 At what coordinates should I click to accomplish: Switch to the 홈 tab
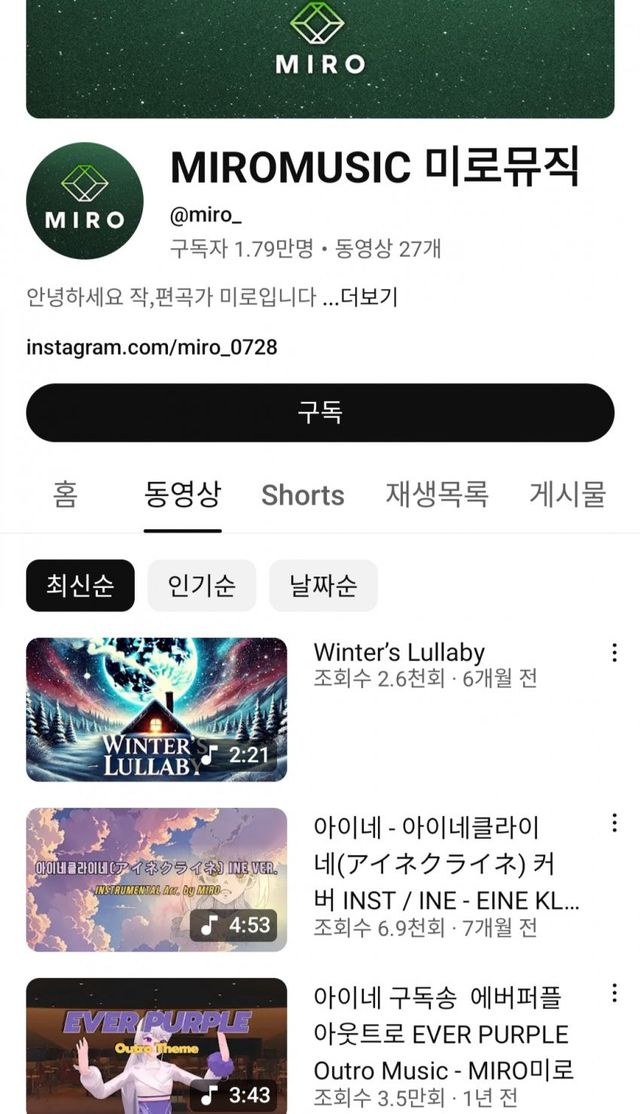pyautogui.click(x=65, y=494)
